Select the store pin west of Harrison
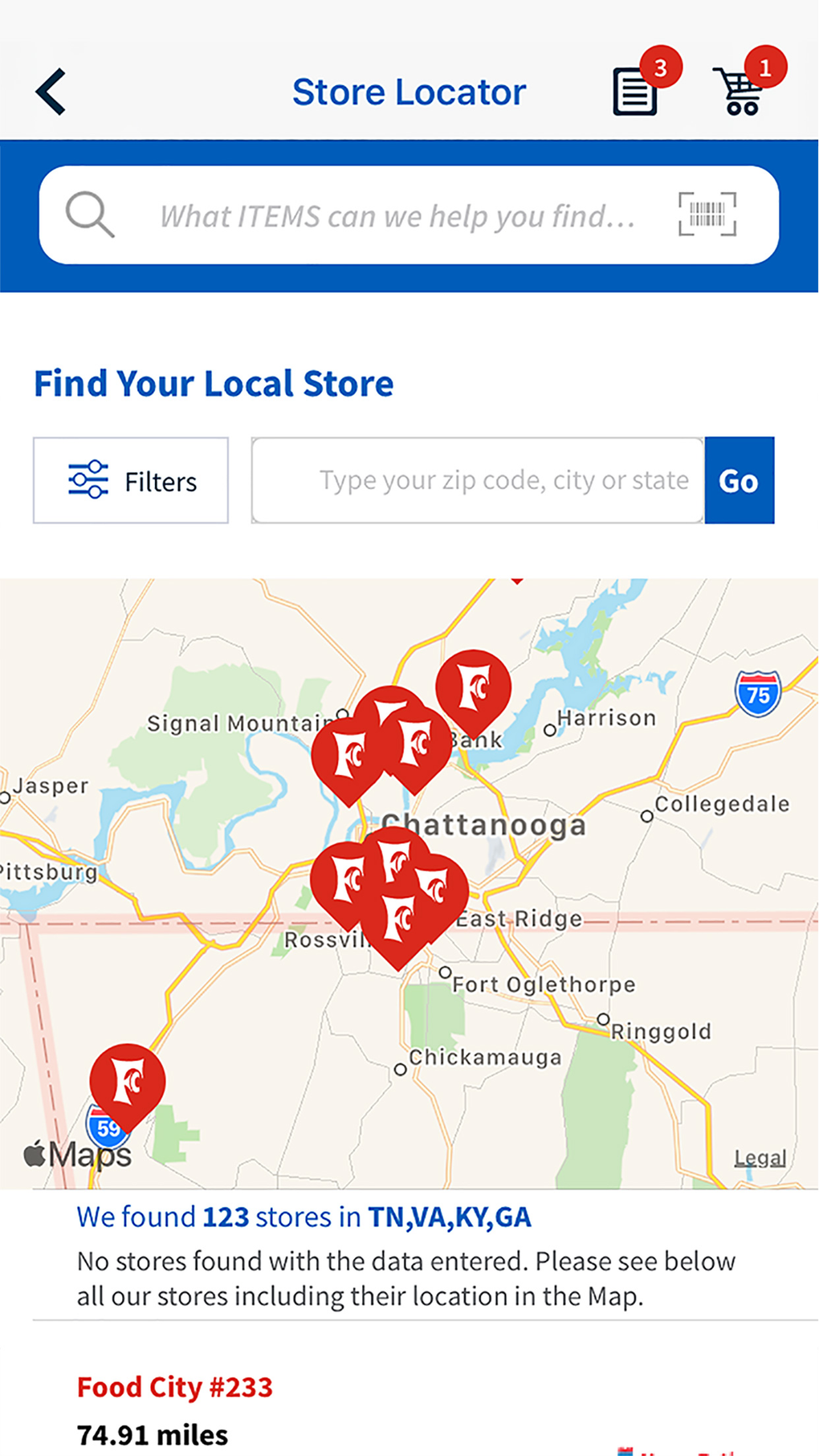This screenshot has width=819, height=1456. tap(474, 687)
